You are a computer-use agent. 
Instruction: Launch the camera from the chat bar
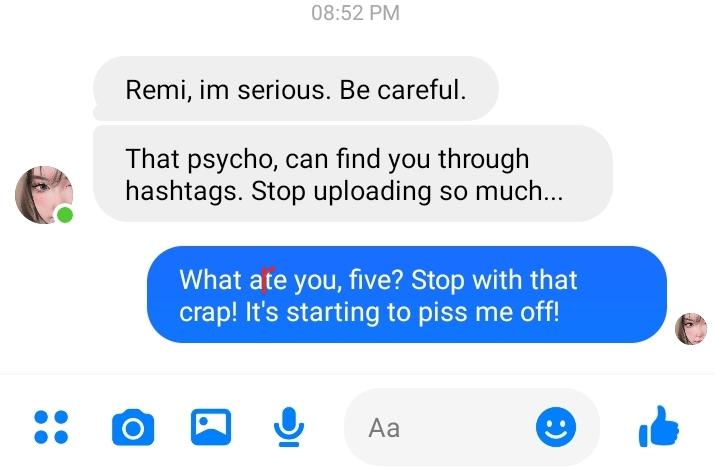pos(132,428)
